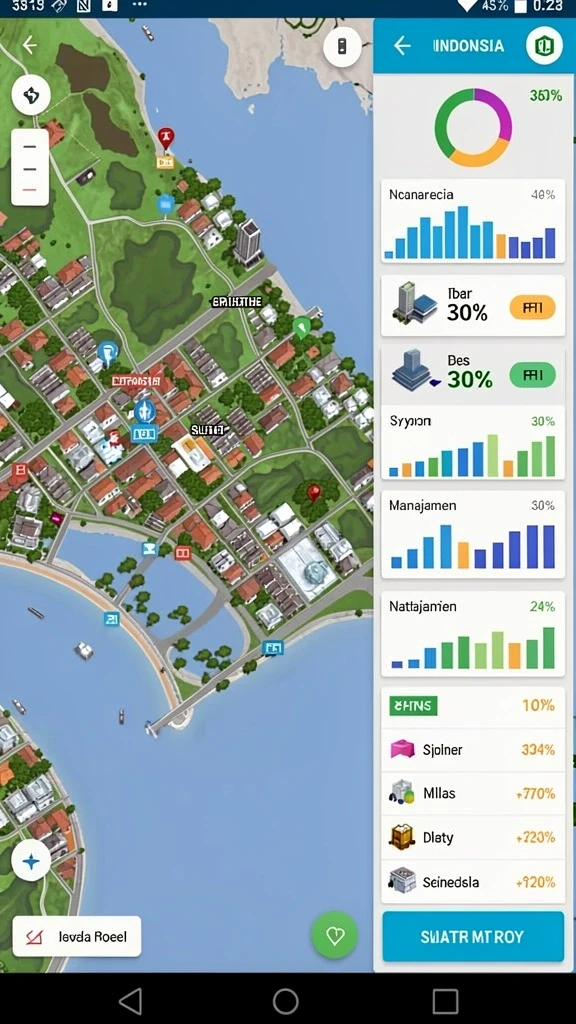The width and height of the screenshot is (576, 1024).
Task: Tap the green heart floating button
Action: coord(334,935)
